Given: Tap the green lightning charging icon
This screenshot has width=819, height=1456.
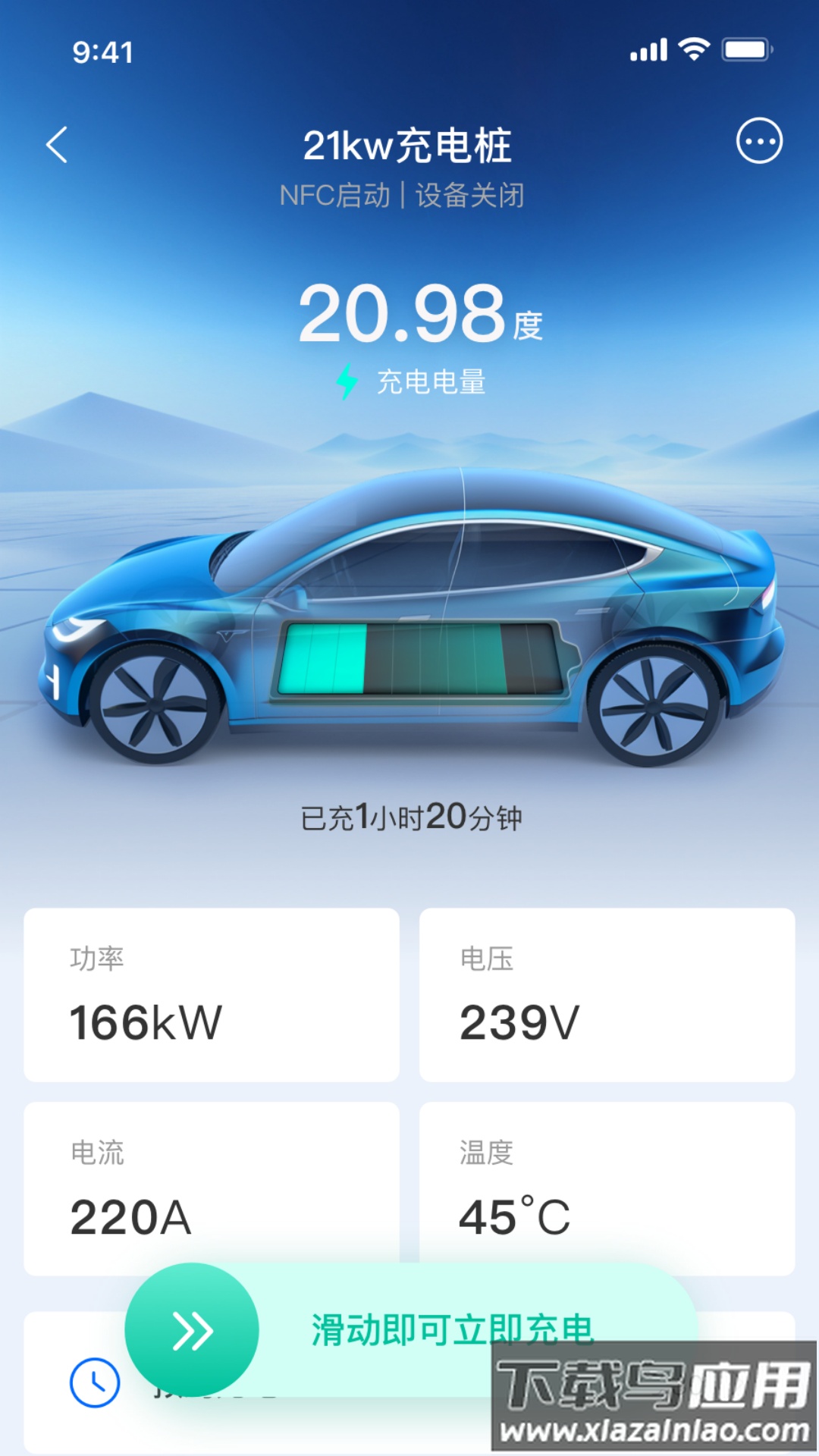Looking at the screenshot, I should [347, 381].
